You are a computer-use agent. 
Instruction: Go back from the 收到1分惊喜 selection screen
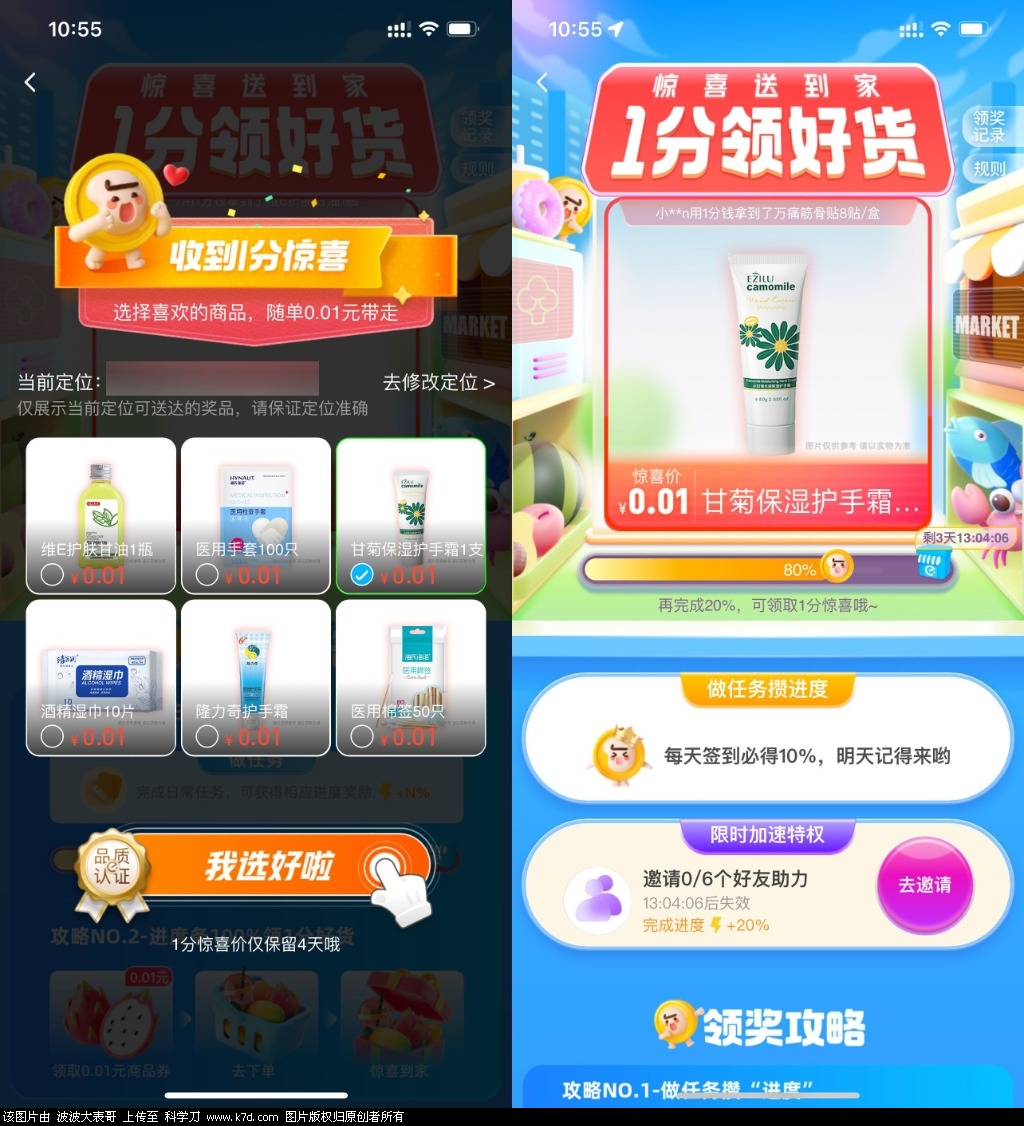(x=30, y=82)
